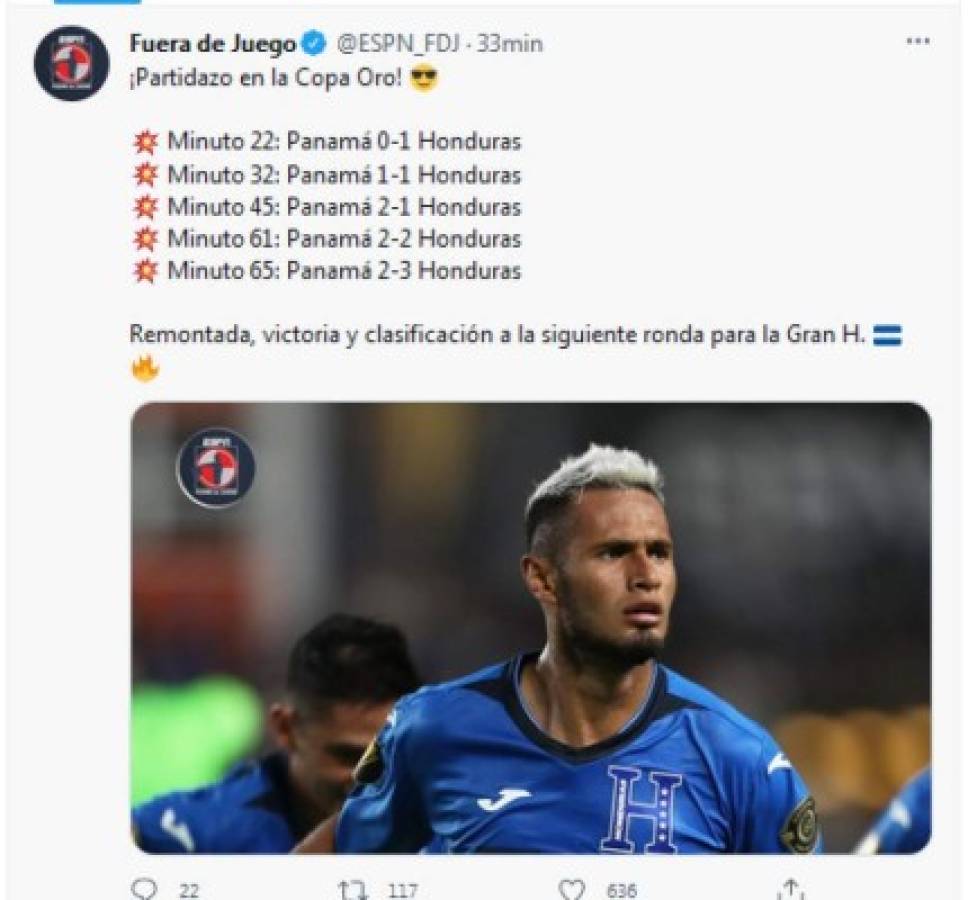The width and height of the screenshot is (977, 900).
Task: Open the Fuera de Juego profile avatar
Action: [71, 63]
